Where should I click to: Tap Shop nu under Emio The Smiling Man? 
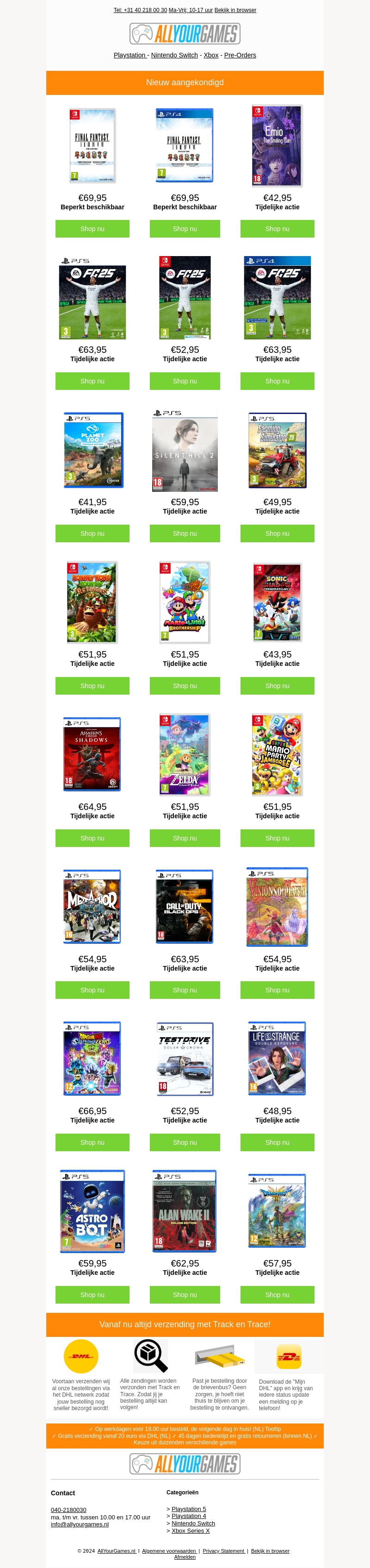point(277,229)
